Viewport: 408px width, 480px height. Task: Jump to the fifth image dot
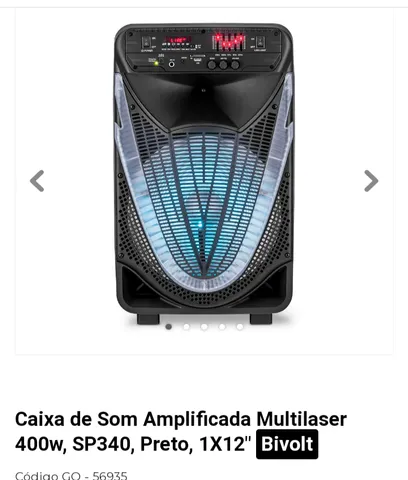pos(240,327)
